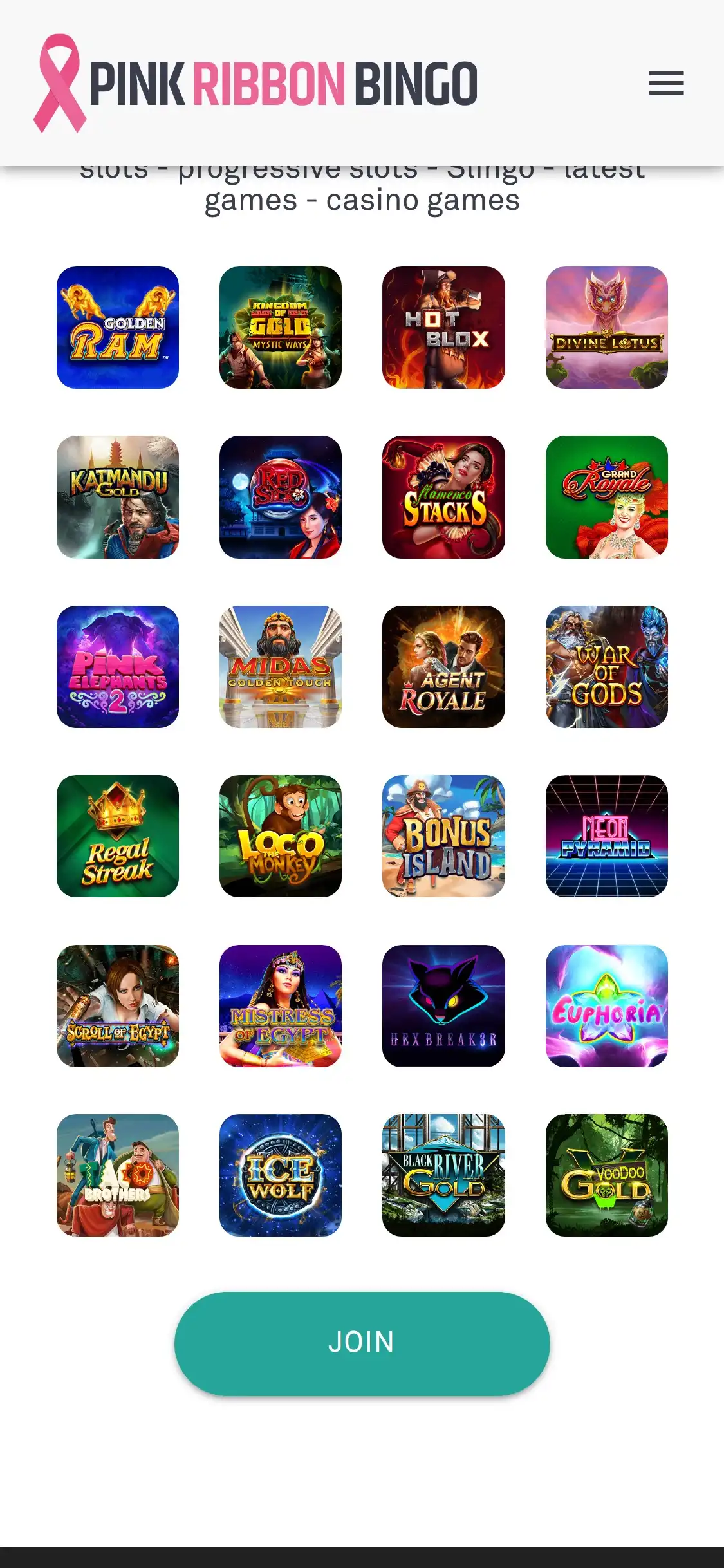Open the Golden Ram game
This screenshot has height=1568, width=724.
point(118,328)
